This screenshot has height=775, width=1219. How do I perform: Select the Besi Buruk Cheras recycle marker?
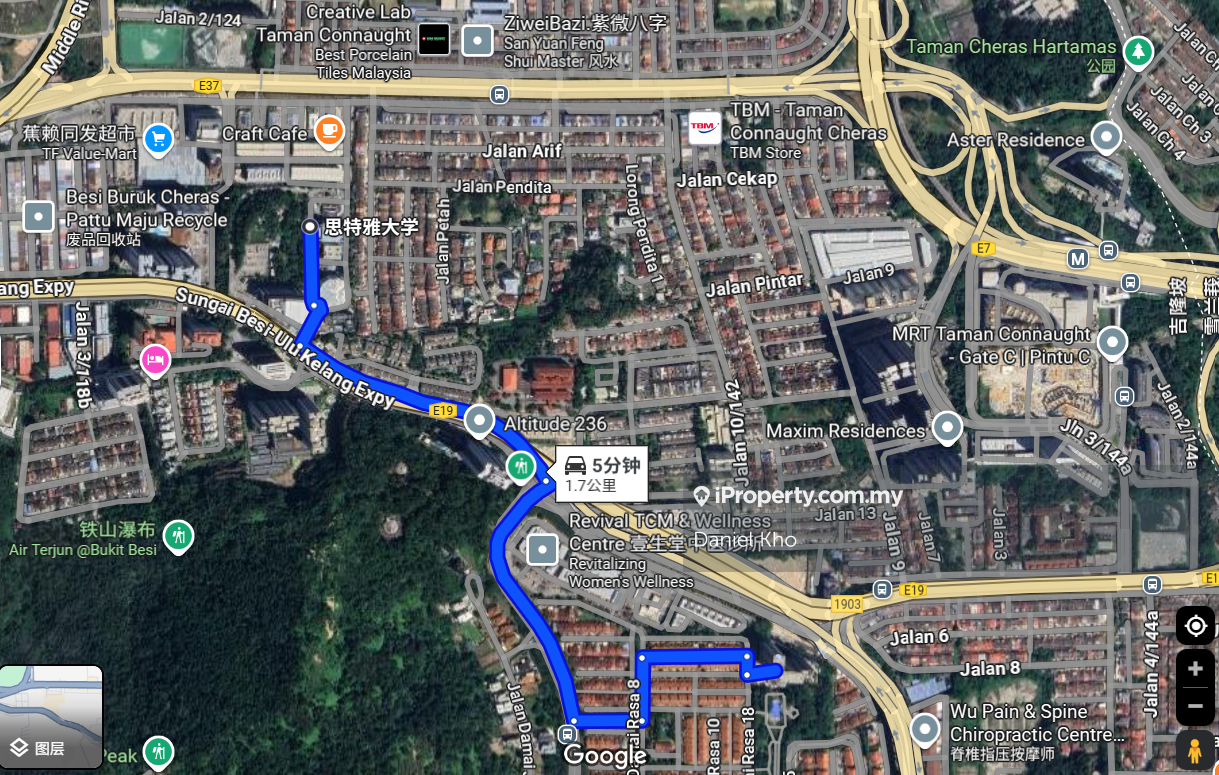(38, 216)
